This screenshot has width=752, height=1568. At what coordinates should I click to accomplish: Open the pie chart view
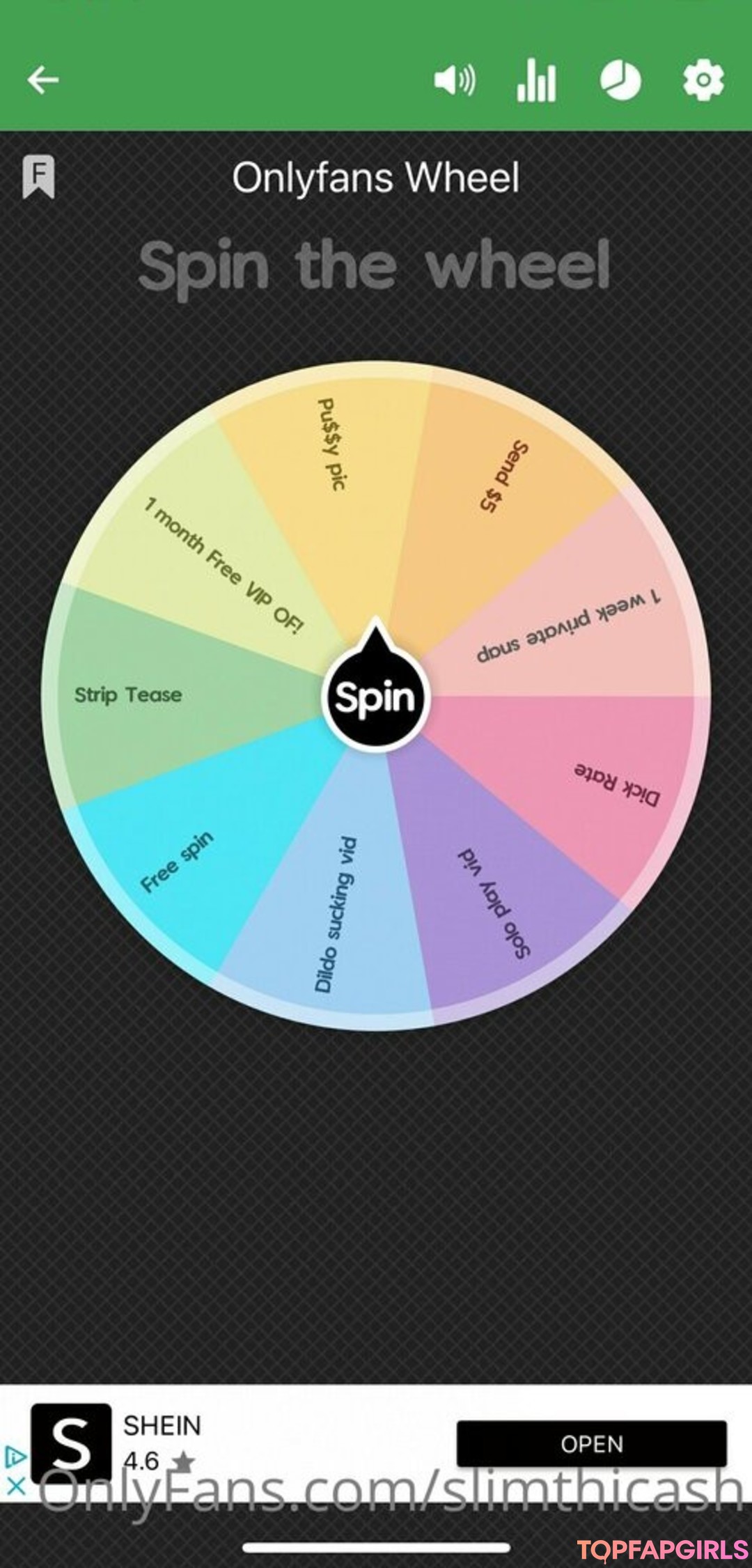620,80
